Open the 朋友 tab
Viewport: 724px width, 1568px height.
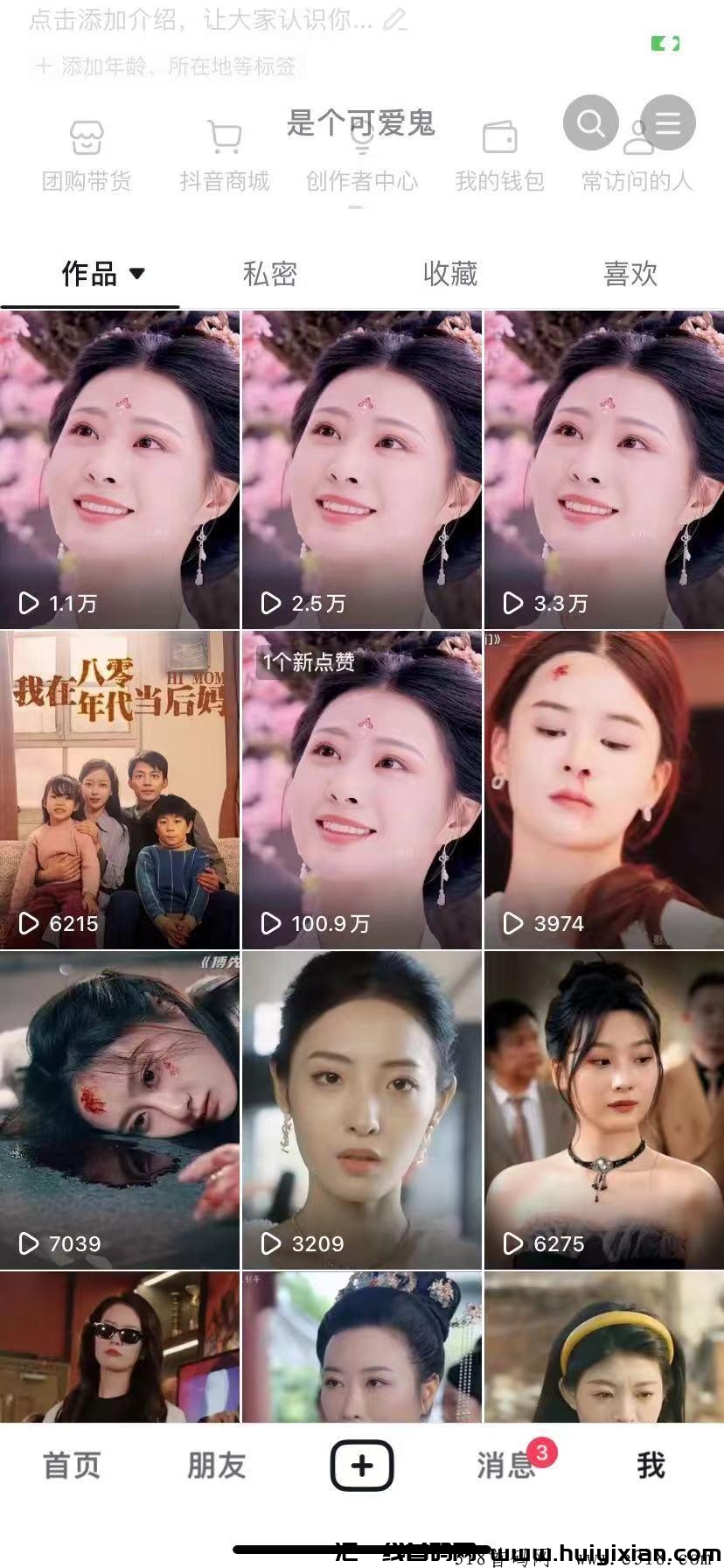tap(216, 1465)
